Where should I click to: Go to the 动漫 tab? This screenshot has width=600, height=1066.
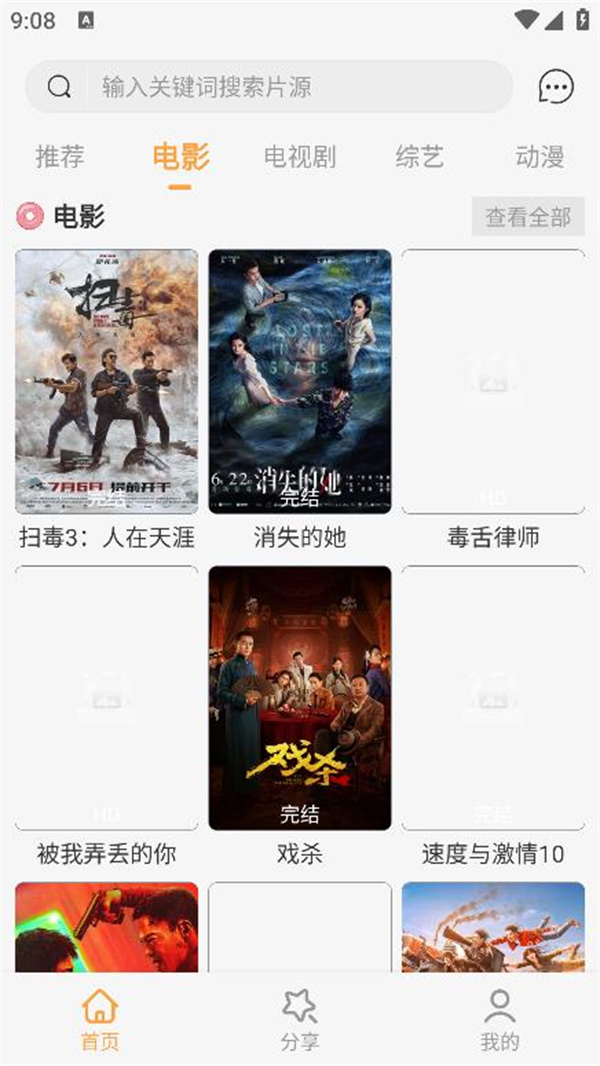click(540, 157)
